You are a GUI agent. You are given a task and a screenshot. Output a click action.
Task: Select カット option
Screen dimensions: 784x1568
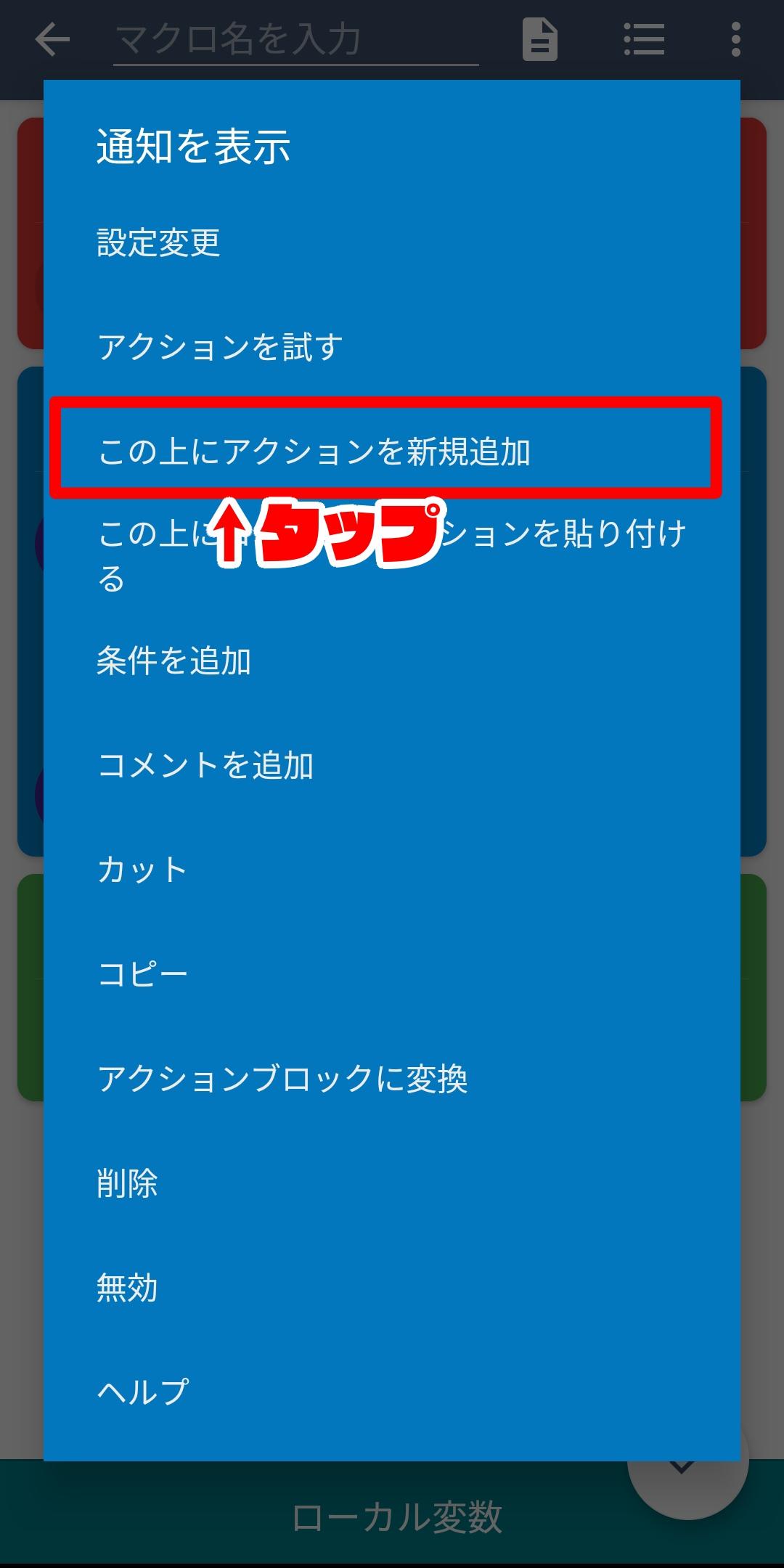392,870
